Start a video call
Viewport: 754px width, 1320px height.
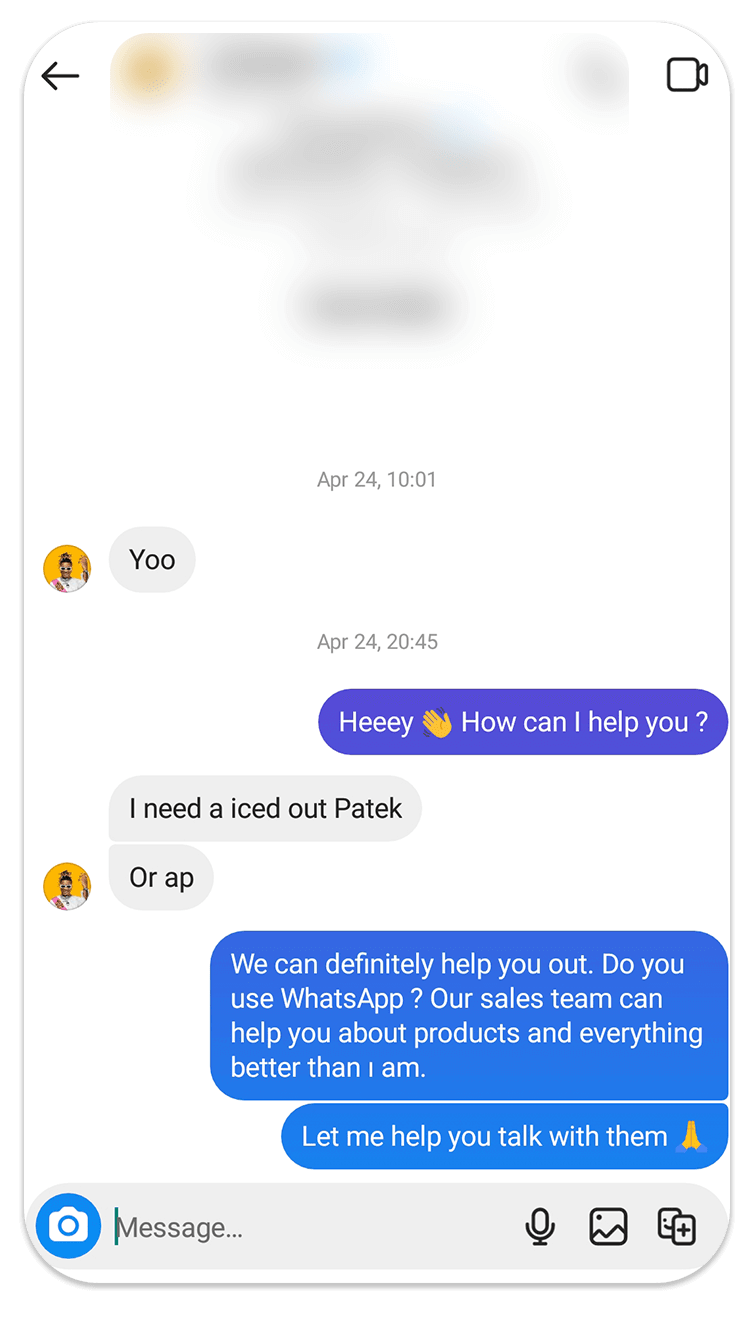tap(687, 76)
